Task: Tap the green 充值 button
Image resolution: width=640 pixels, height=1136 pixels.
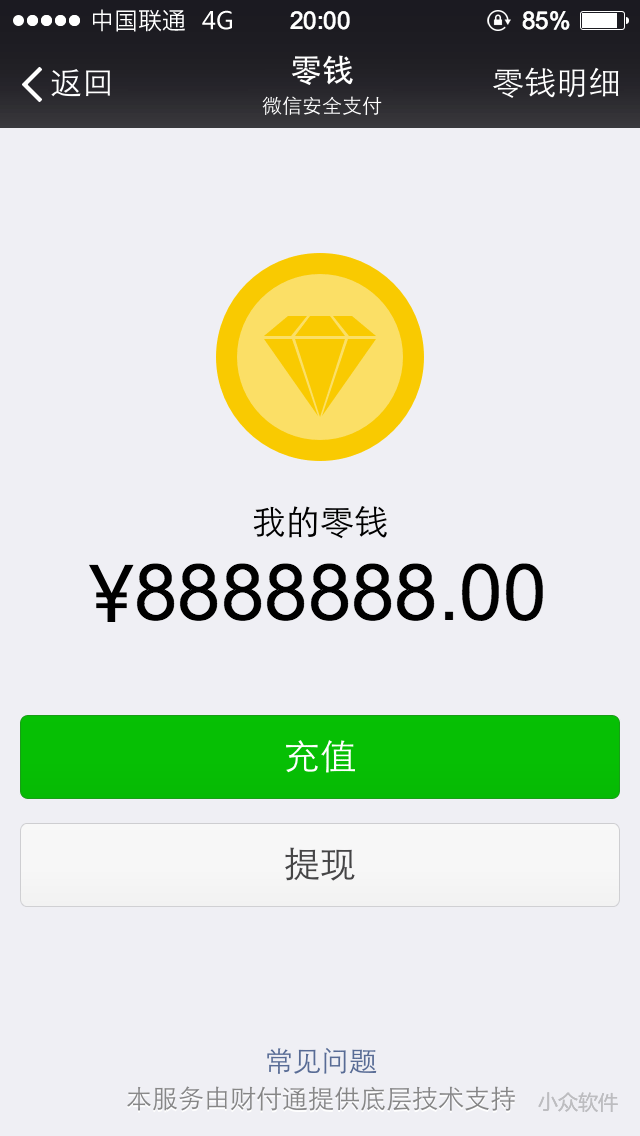Action: (320, 757)
